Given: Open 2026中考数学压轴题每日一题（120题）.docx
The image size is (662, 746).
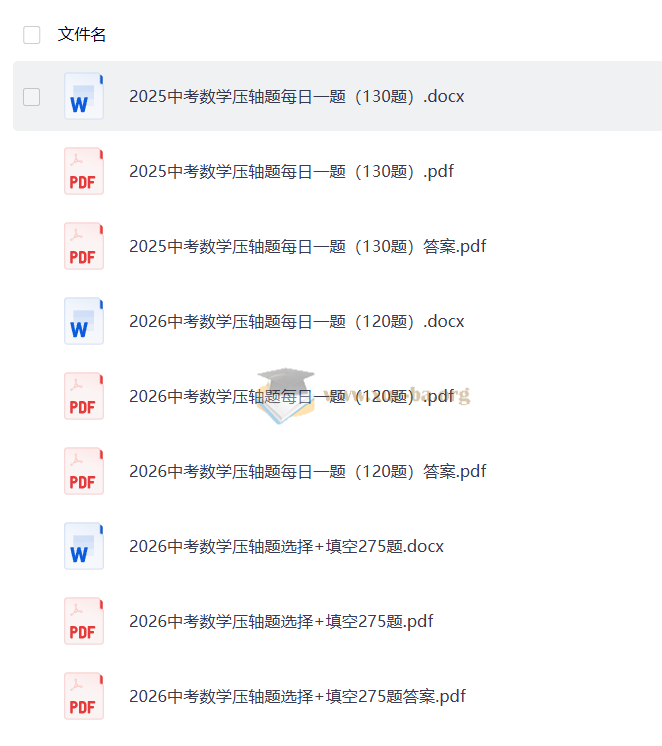Looking at the screenshot, I should tap(296, 322).
